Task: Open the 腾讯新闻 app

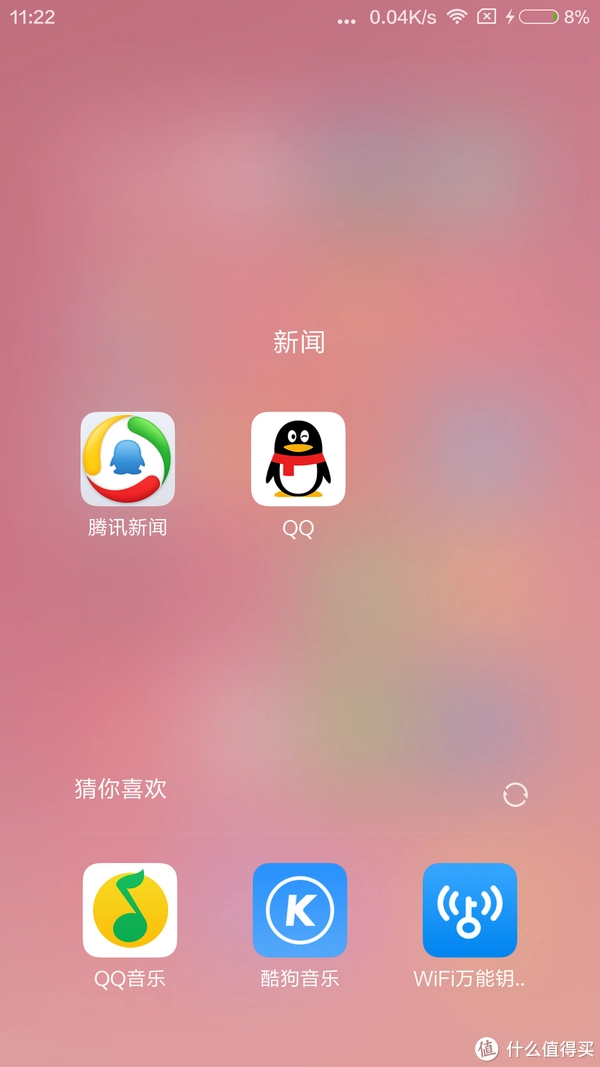Action: (128, 459)
